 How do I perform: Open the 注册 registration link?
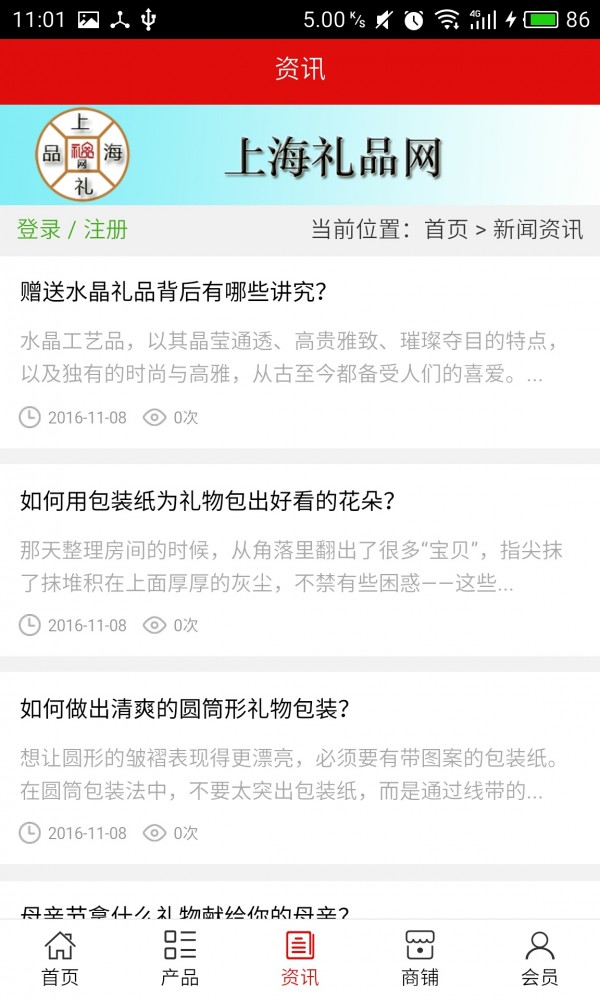[106, 230]
